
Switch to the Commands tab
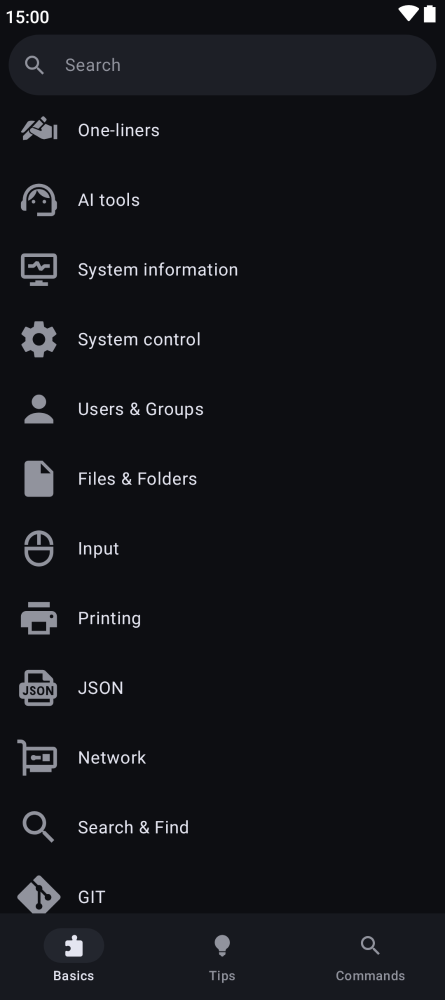click(370, 957)
